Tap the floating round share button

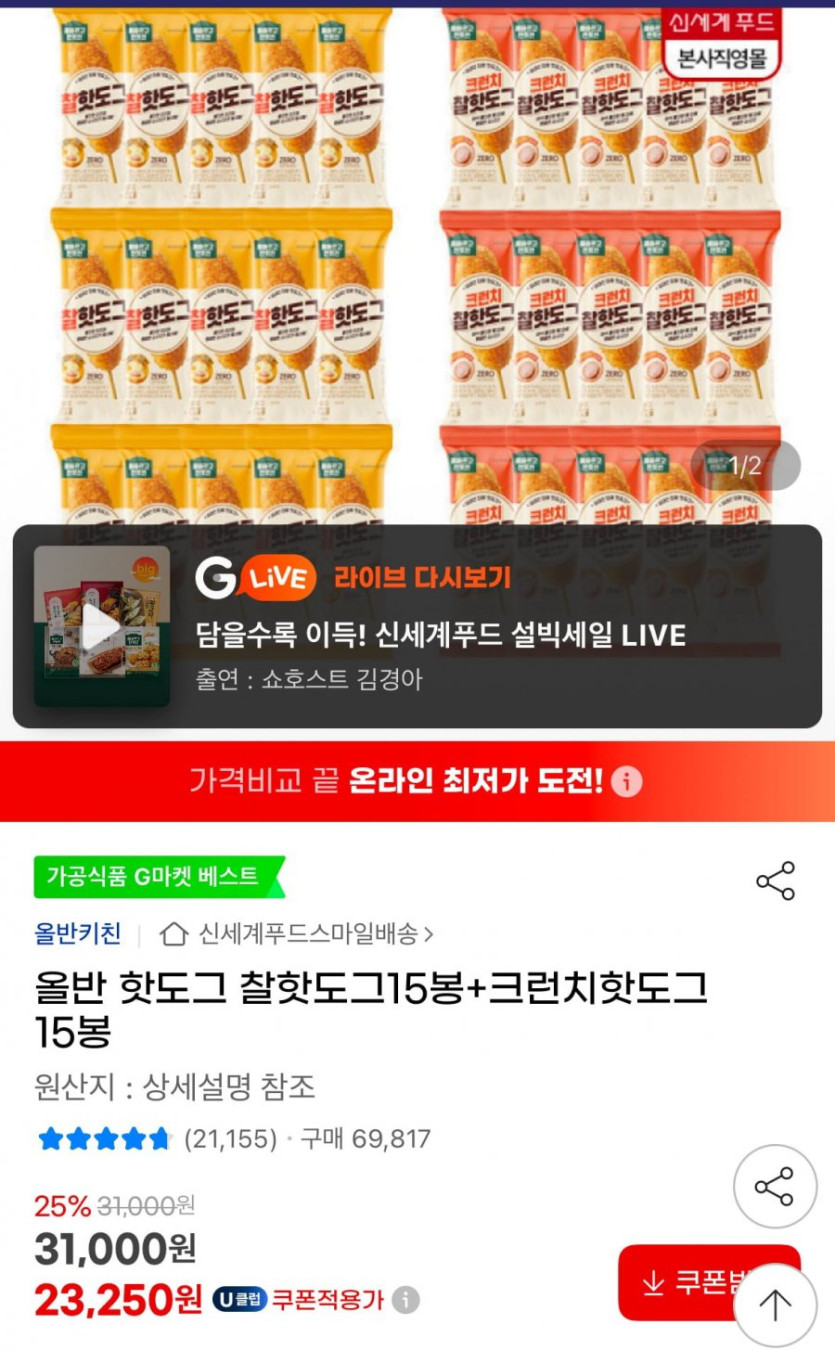pos(775,1186)
